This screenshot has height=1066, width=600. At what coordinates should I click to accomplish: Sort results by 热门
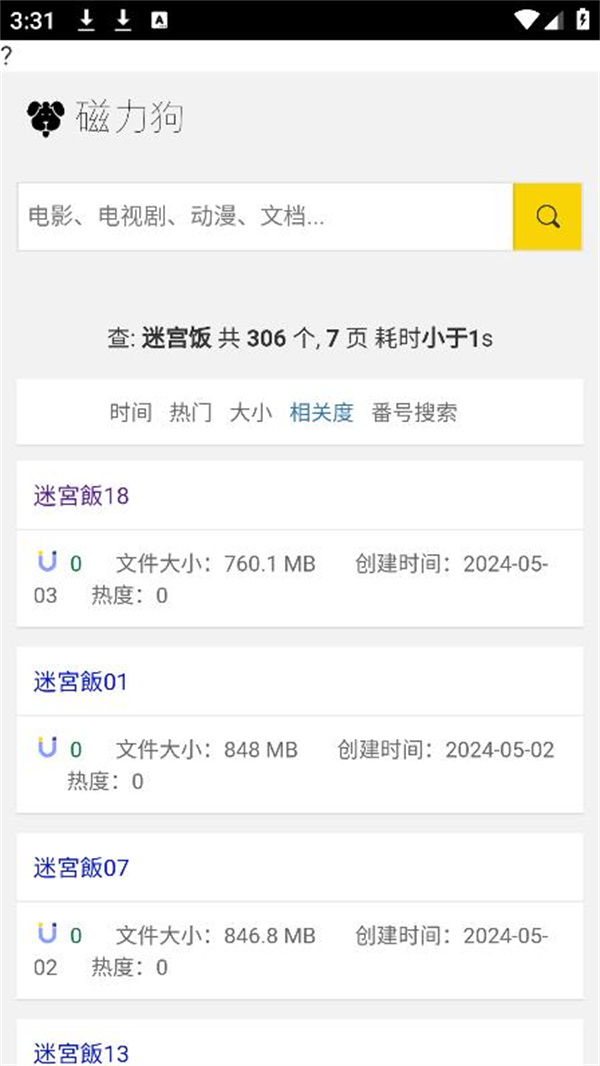click(190, 413)
